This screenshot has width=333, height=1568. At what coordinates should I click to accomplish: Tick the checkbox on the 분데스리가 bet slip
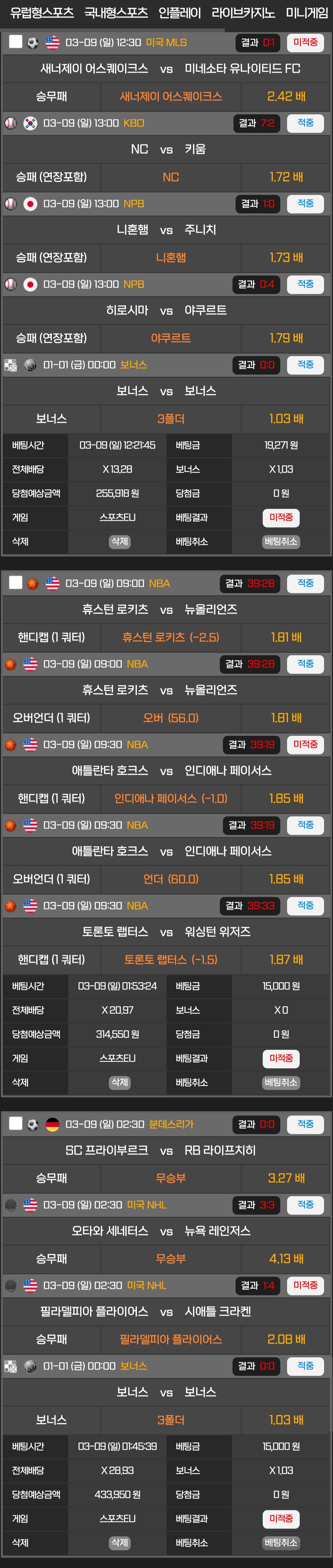tap(16, 1124)
